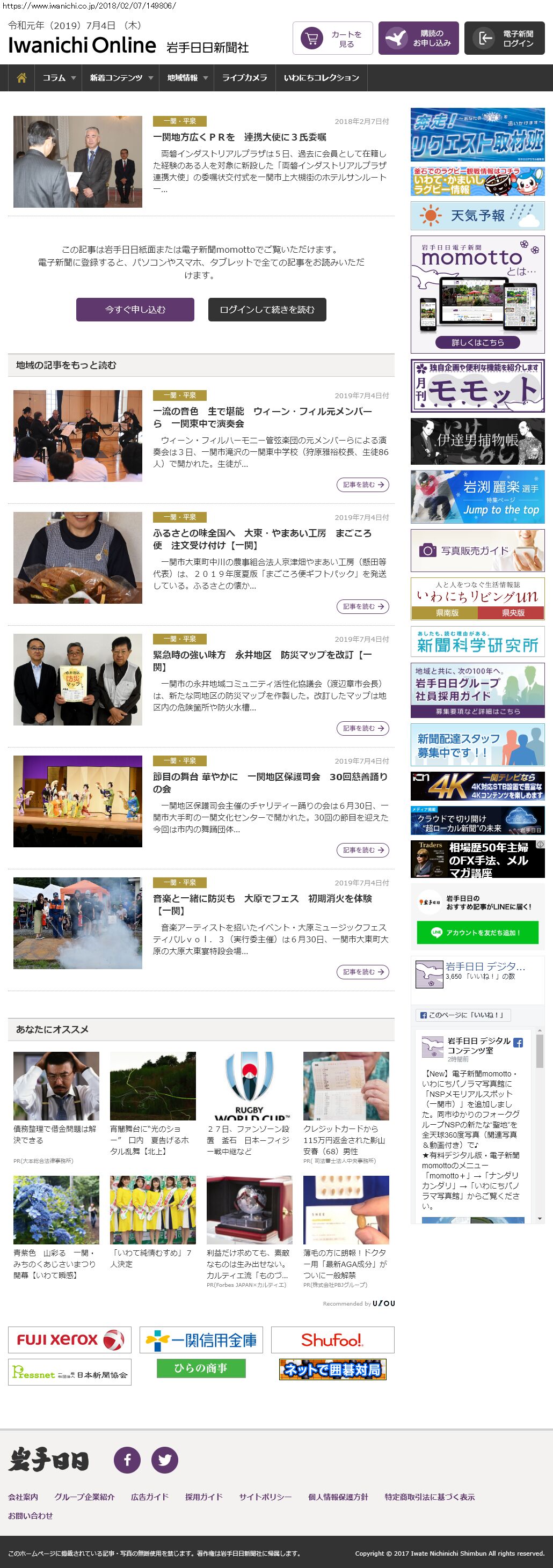This screenshot has height=1568, width=553.
Task: Open the Twitter icon in footer
Action: 164,1459
